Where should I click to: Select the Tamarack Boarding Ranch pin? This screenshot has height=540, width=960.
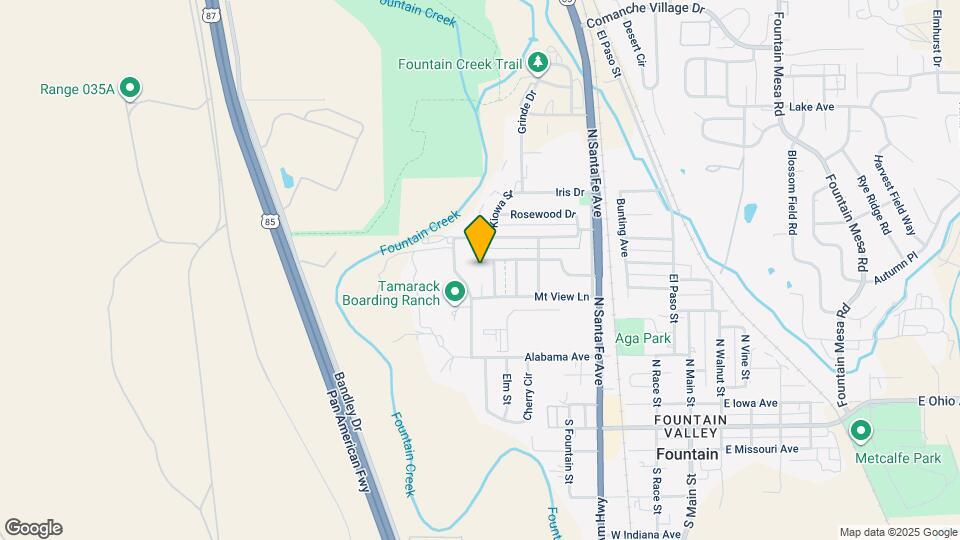pos(455,292)
